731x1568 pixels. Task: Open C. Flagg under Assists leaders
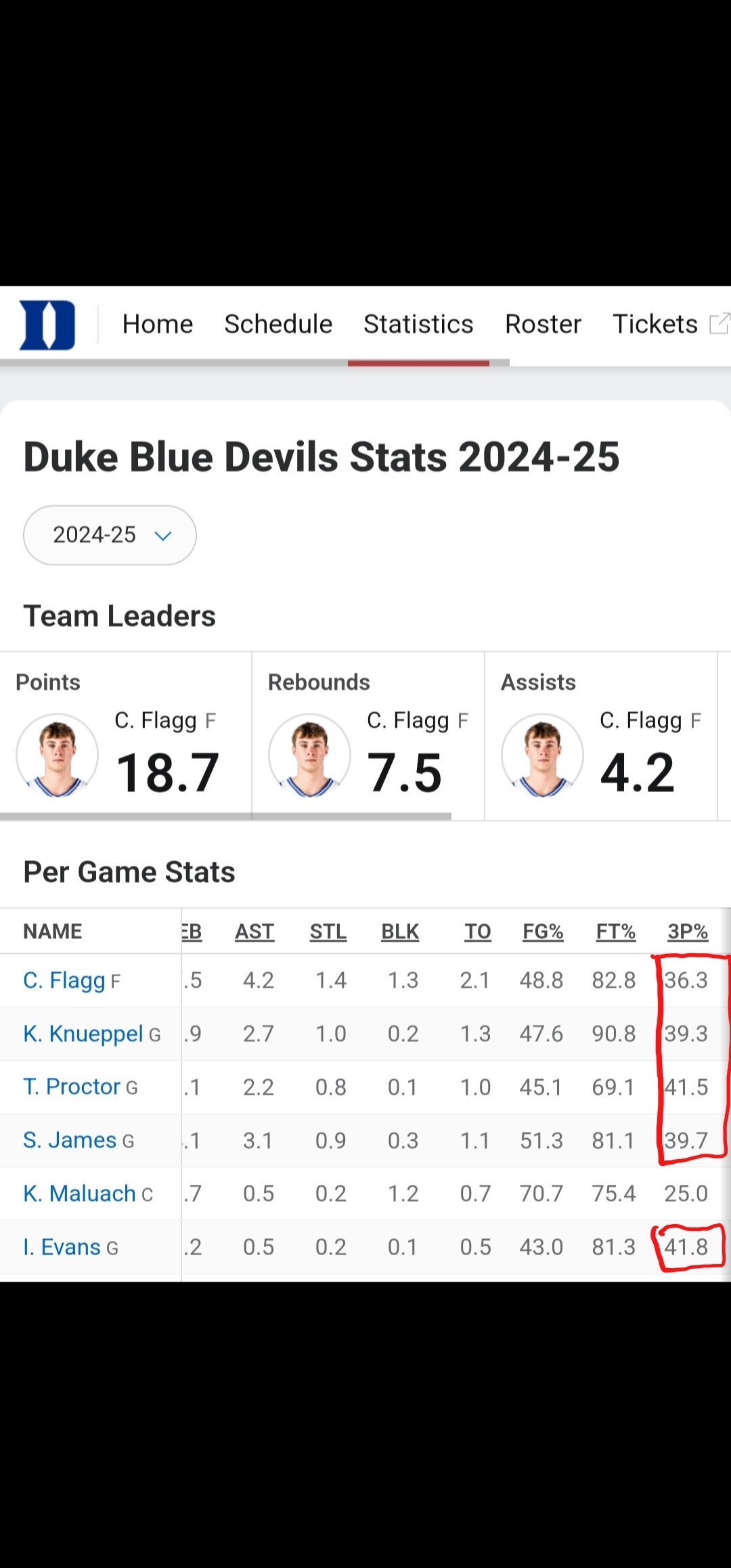tap(641, 720)
